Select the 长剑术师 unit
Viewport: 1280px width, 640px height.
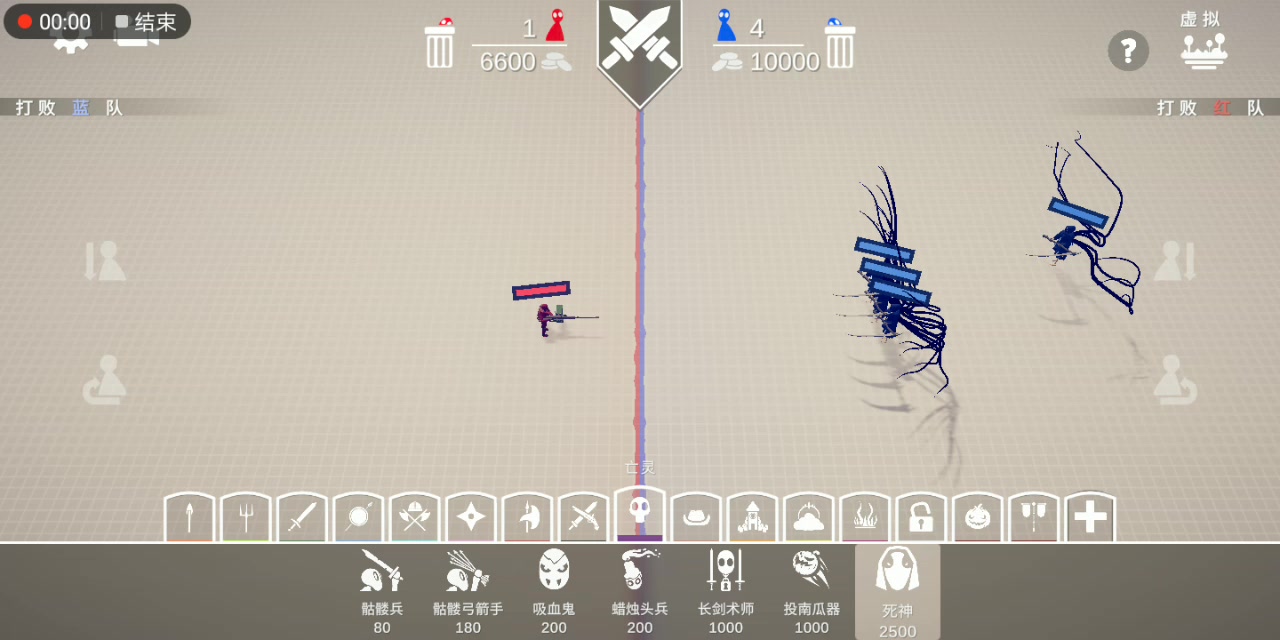click(726, 590)
